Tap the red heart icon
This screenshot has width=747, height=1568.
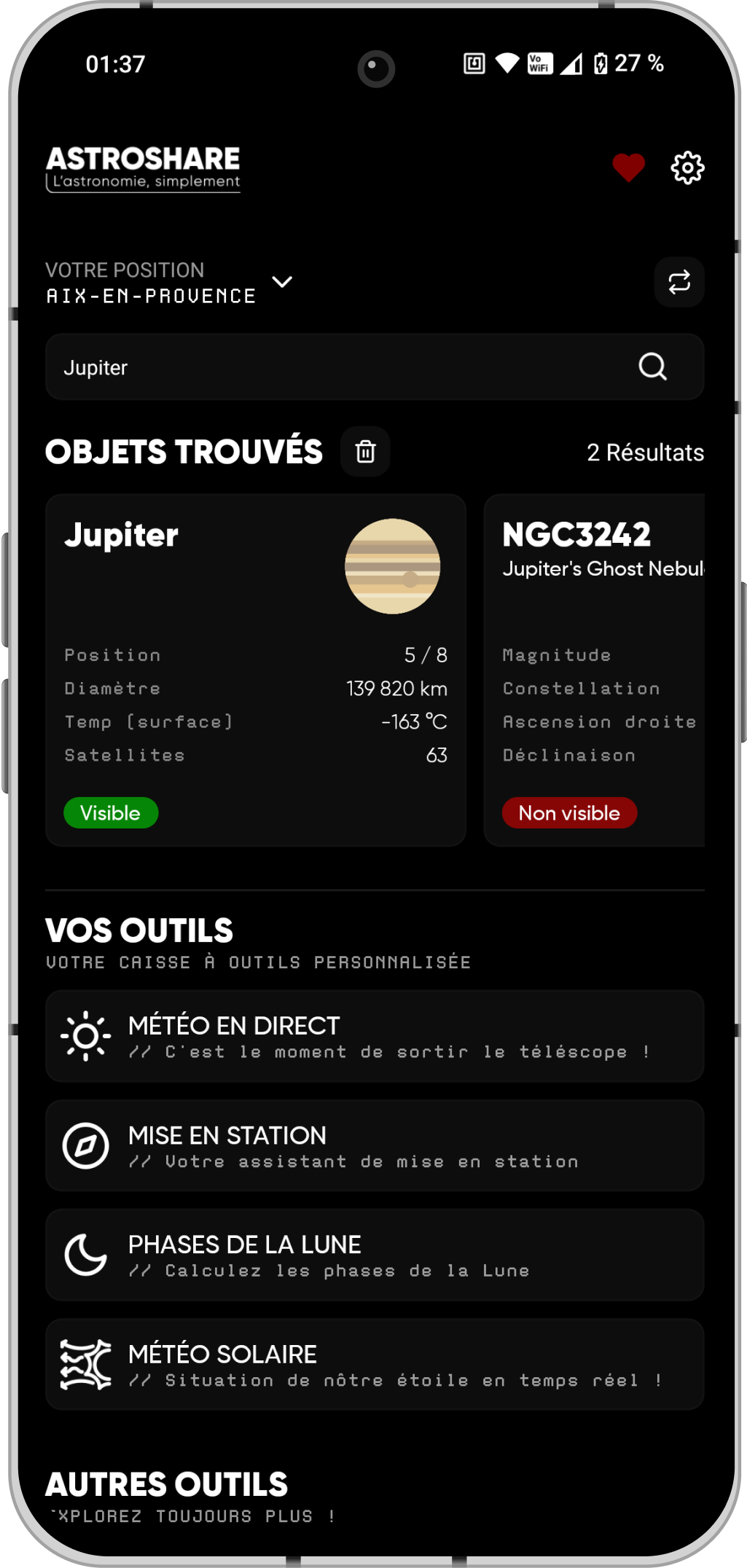tap(628, 168)
